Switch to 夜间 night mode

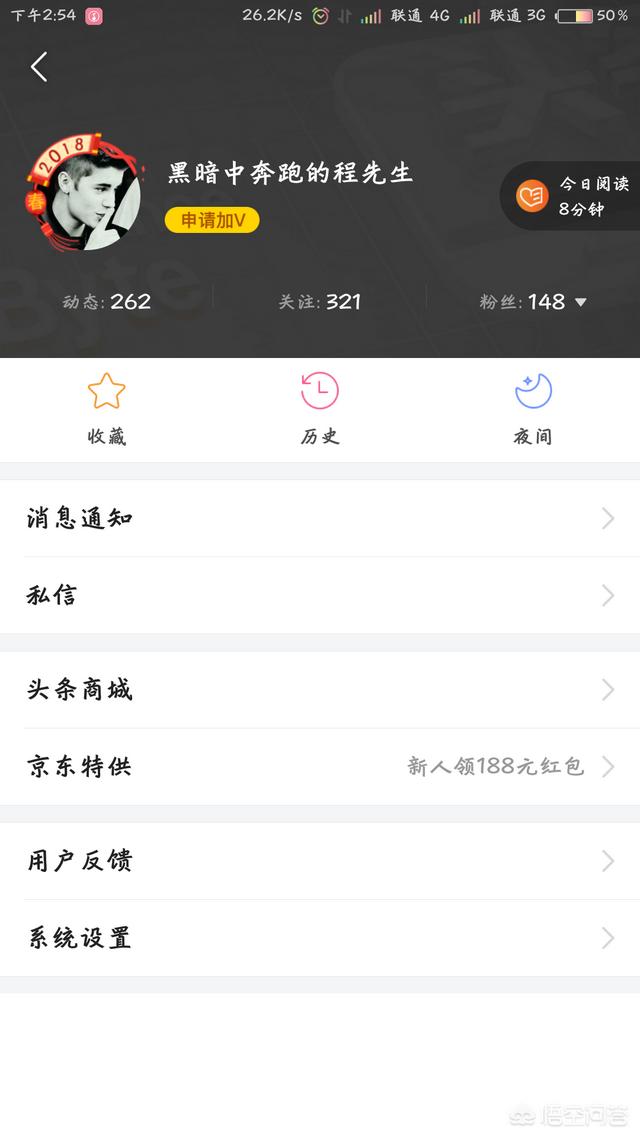[533, 408]
